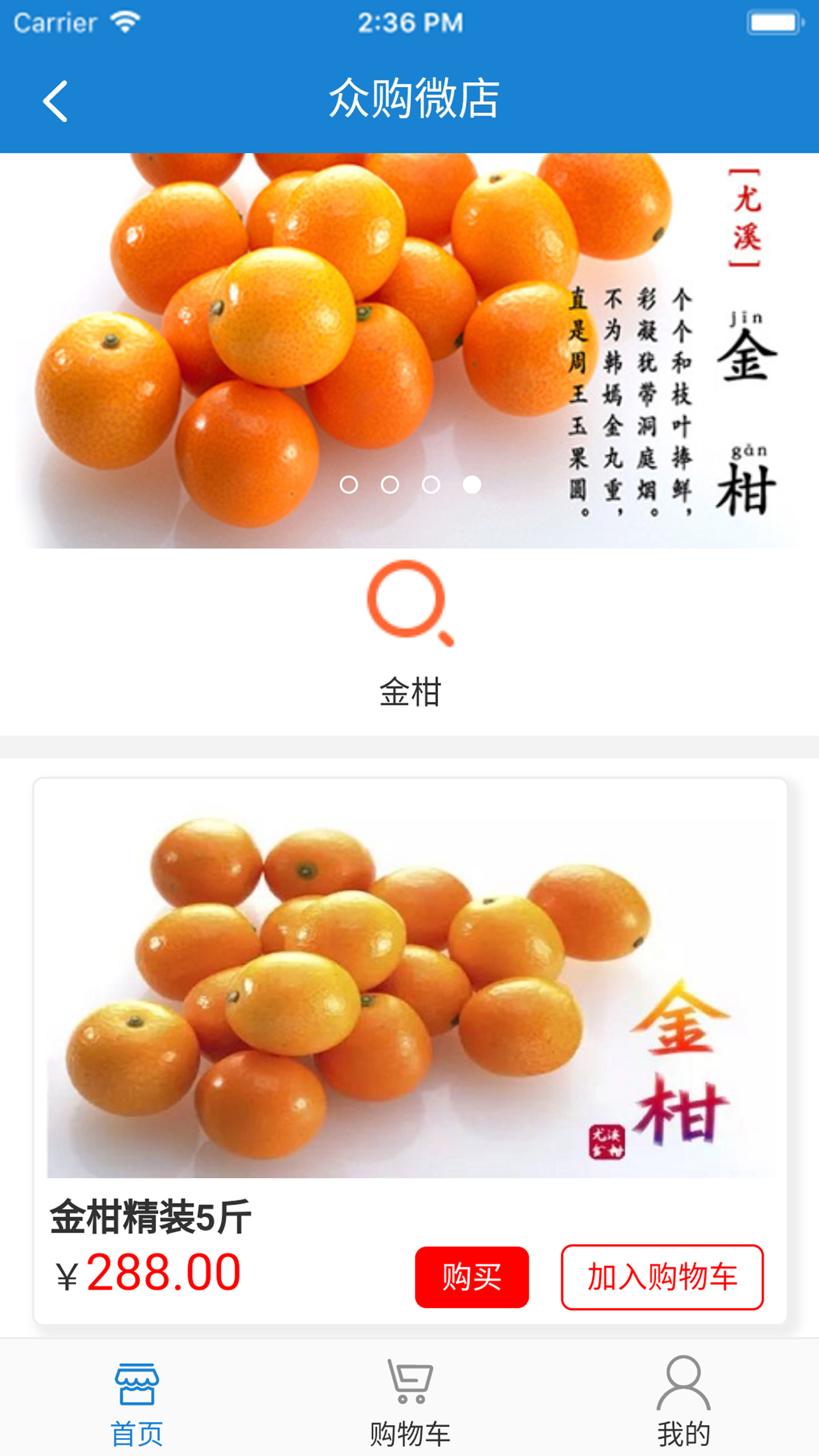This screenshot has width=819, height=1456.
Task: Add 金柑精装5斤 to cart with 加入购物车
Action: point(661,1277)
